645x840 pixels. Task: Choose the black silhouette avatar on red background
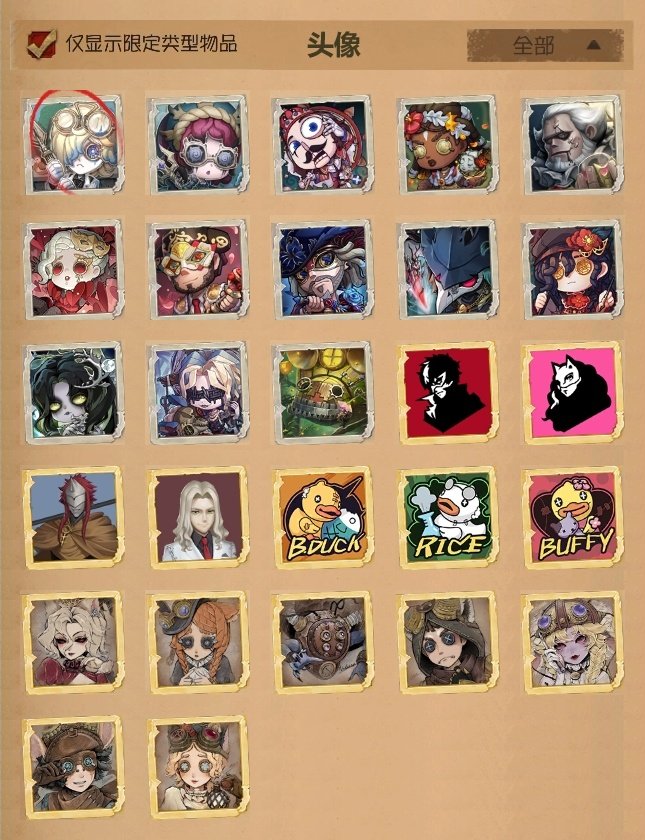pos(447,393)
